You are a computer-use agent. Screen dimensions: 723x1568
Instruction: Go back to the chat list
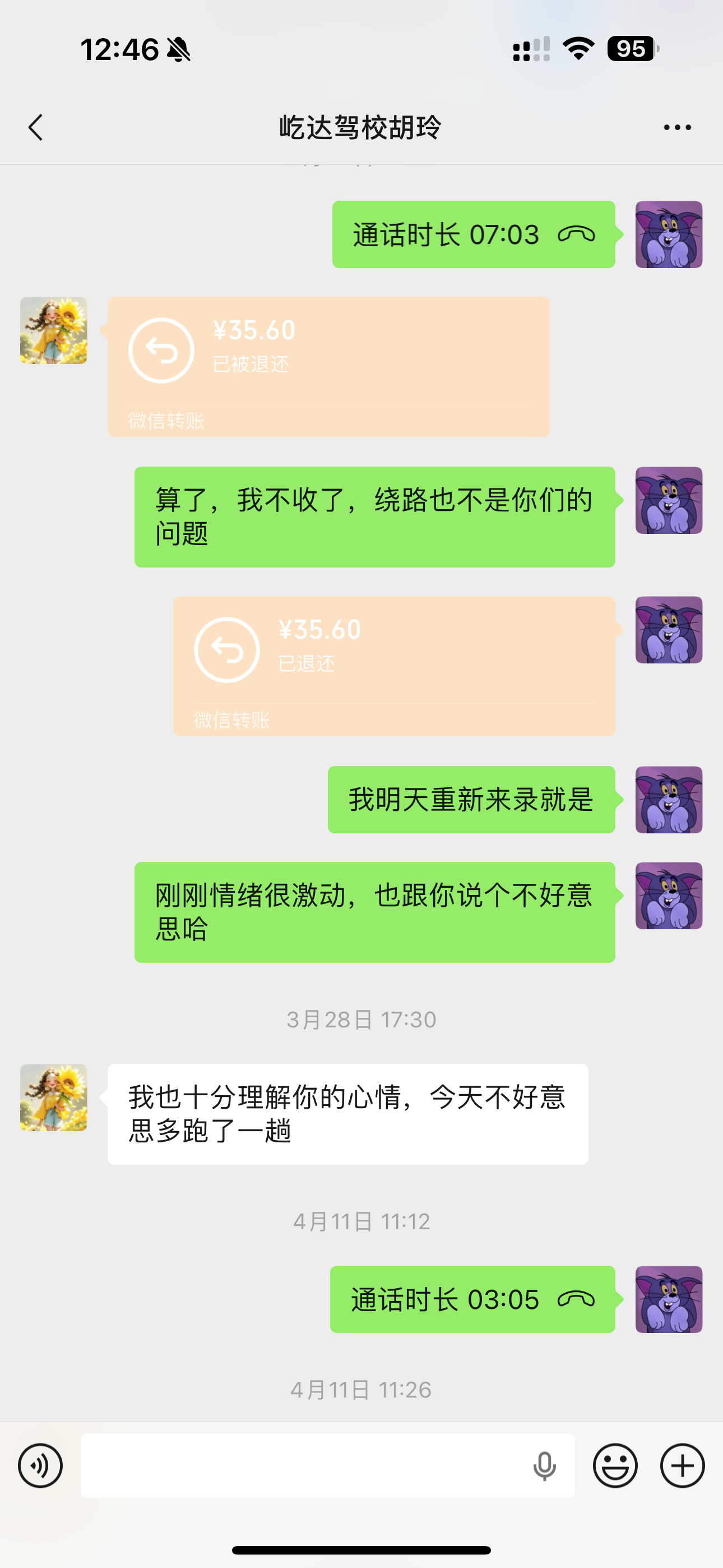click(x=36, y=127)
